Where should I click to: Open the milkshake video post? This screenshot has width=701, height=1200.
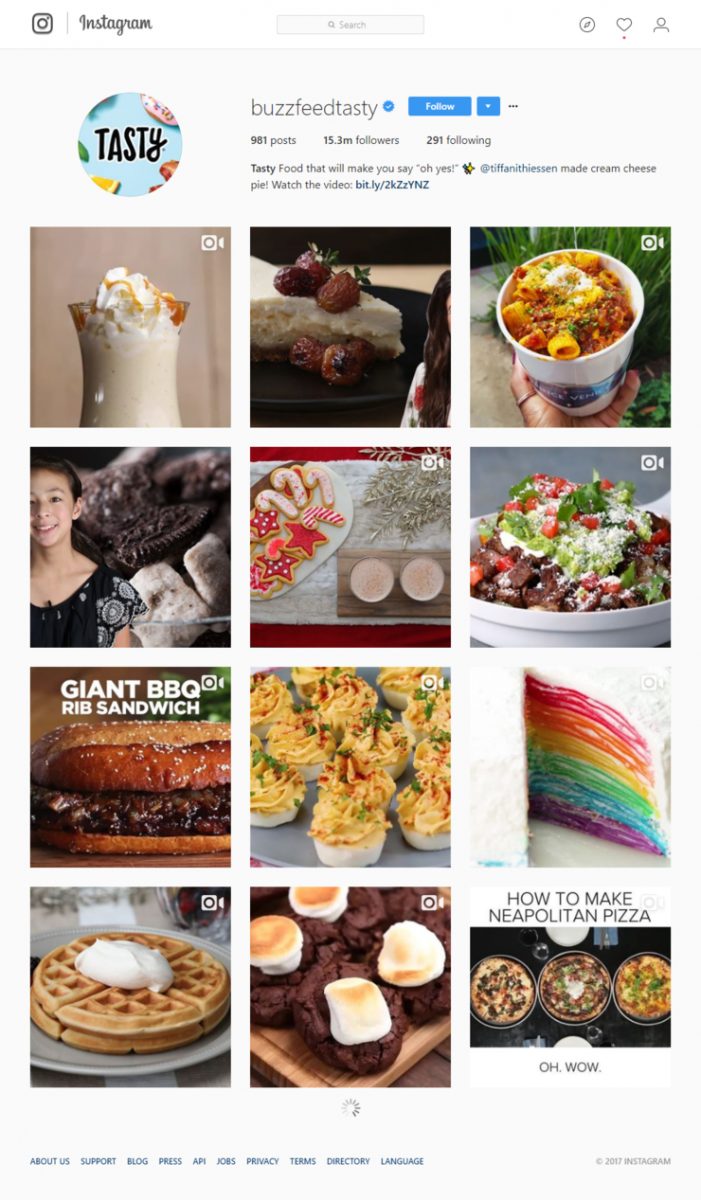coord(130,327)
